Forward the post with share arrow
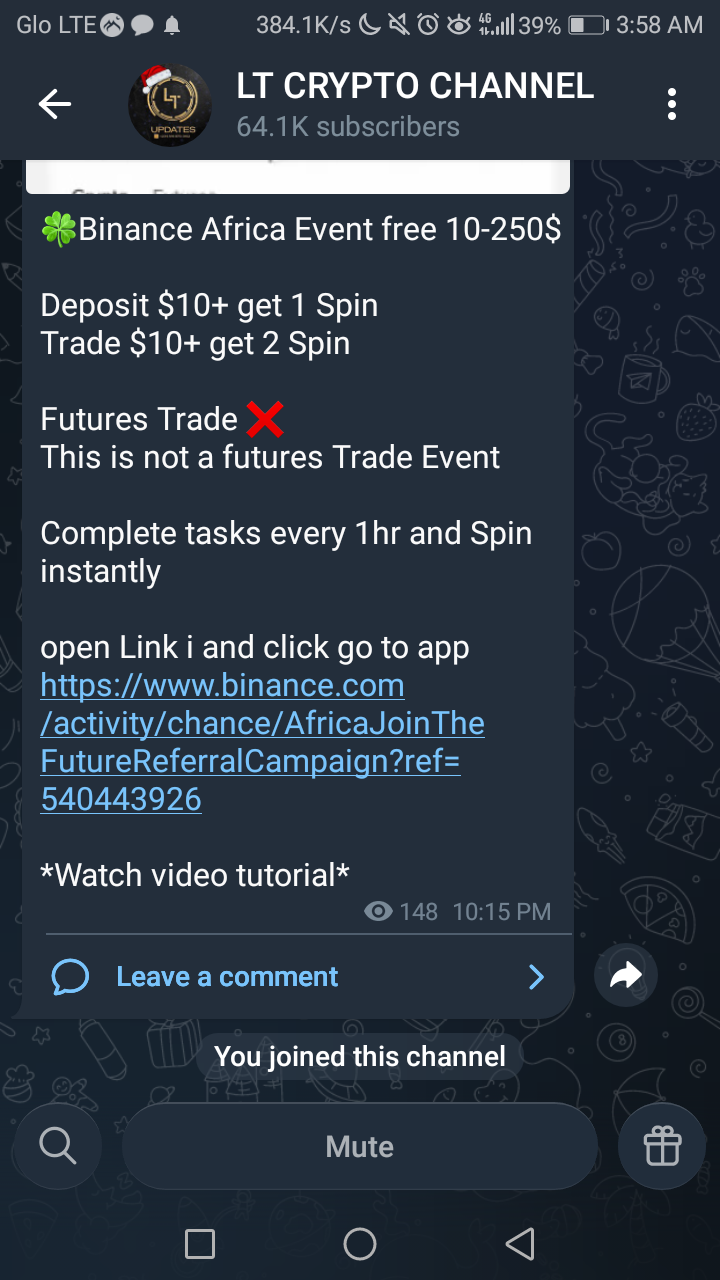 coord(626,975)
